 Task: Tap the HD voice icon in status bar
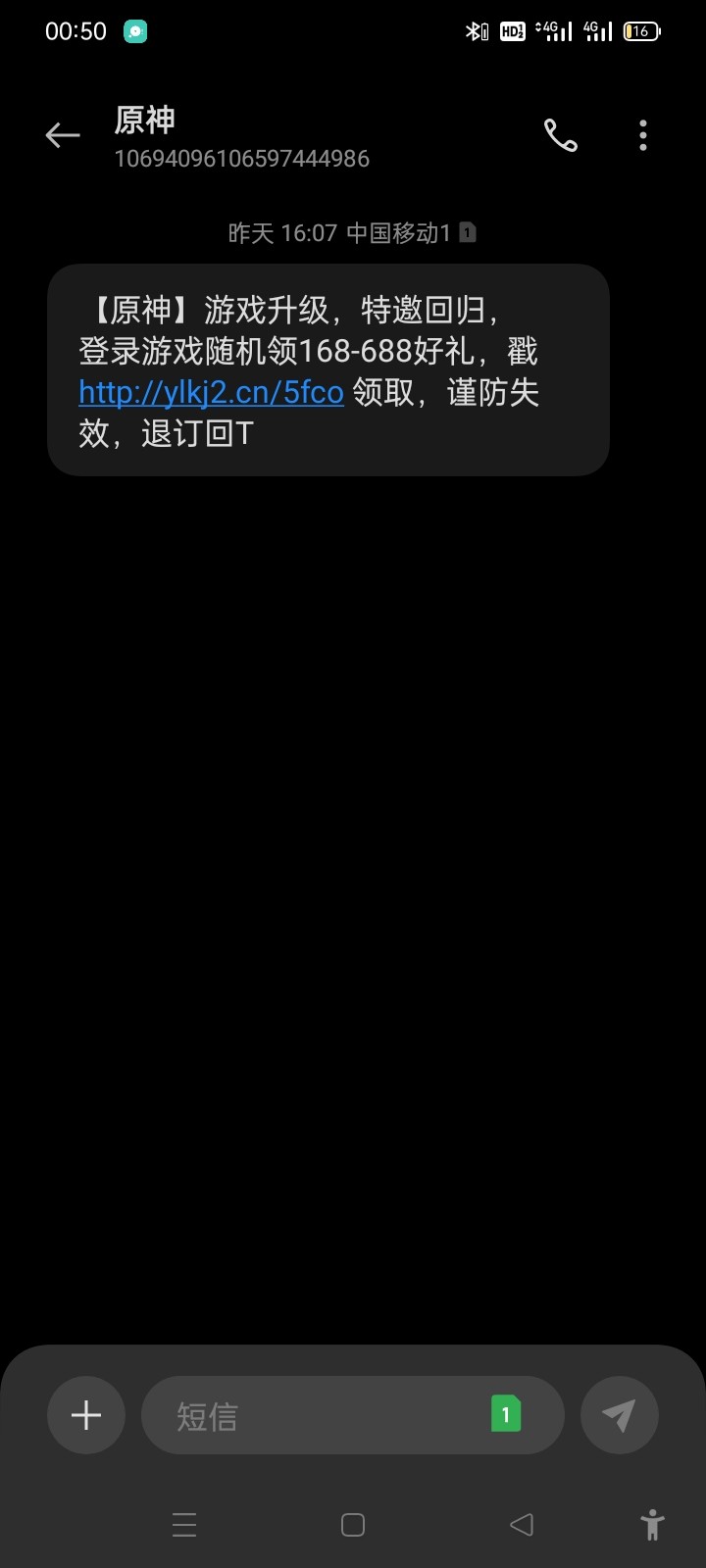point(511,30)
